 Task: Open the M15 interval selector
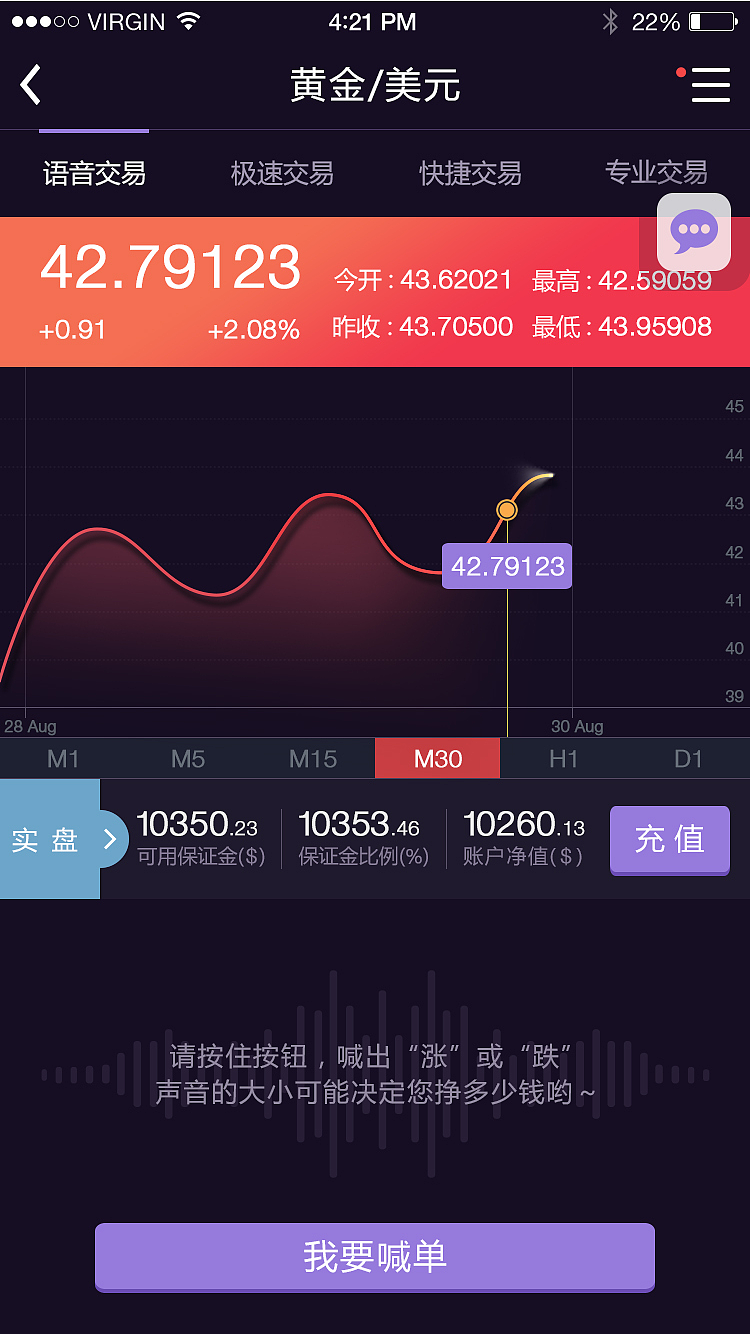coord(312,759)
